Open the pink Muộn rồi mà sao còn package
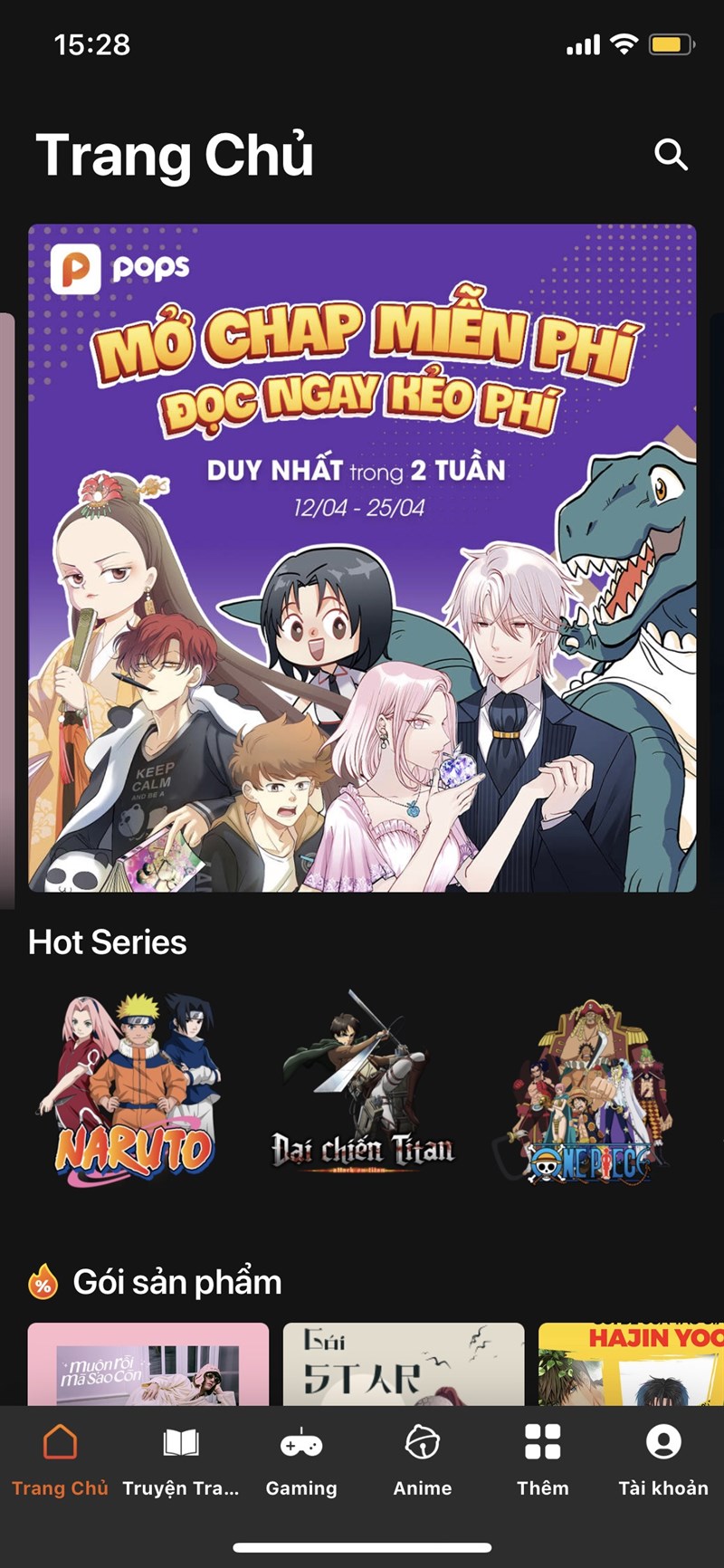Viewport: 724px width, 1568px height. (148, 1364)
